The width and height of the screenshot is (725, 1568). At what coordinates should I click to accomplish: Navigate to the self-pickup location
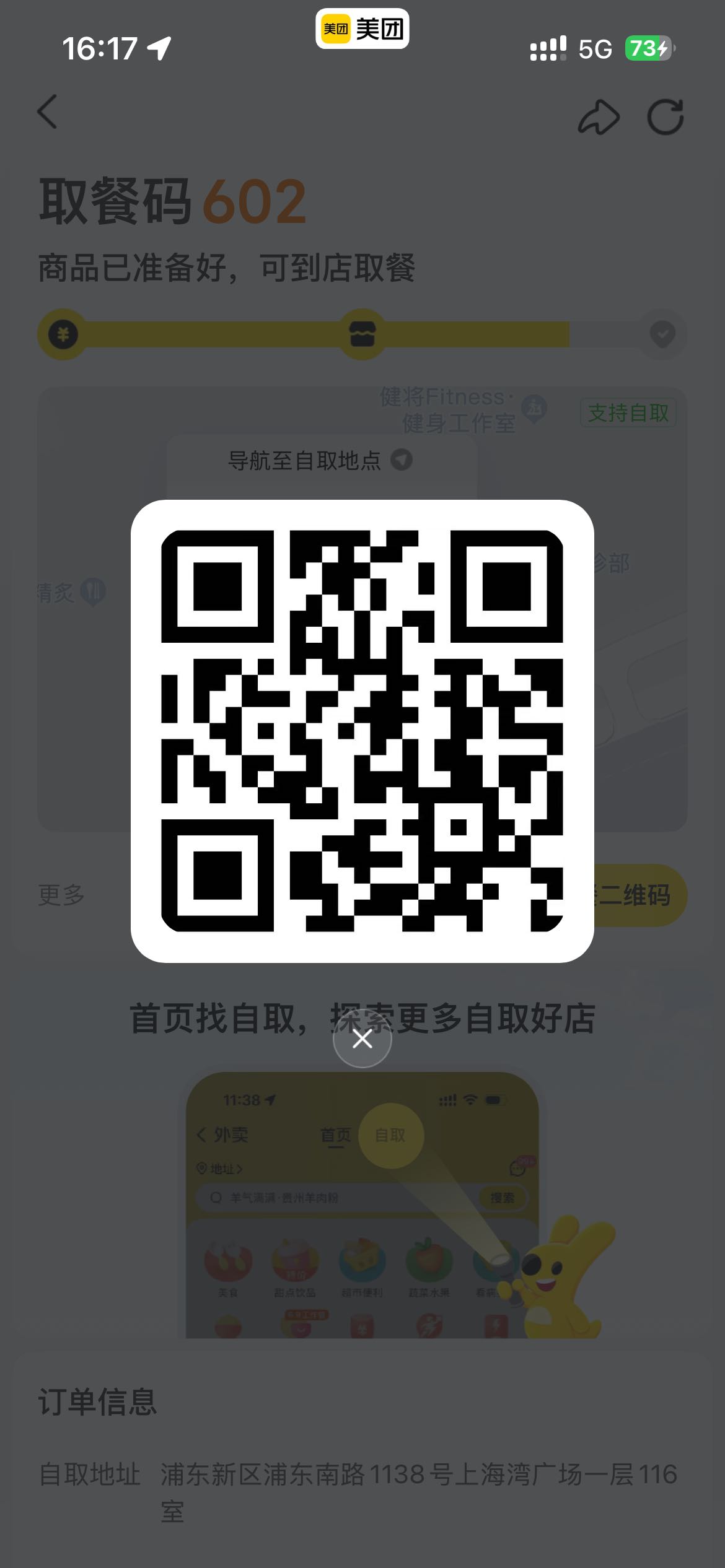(320, 460)
